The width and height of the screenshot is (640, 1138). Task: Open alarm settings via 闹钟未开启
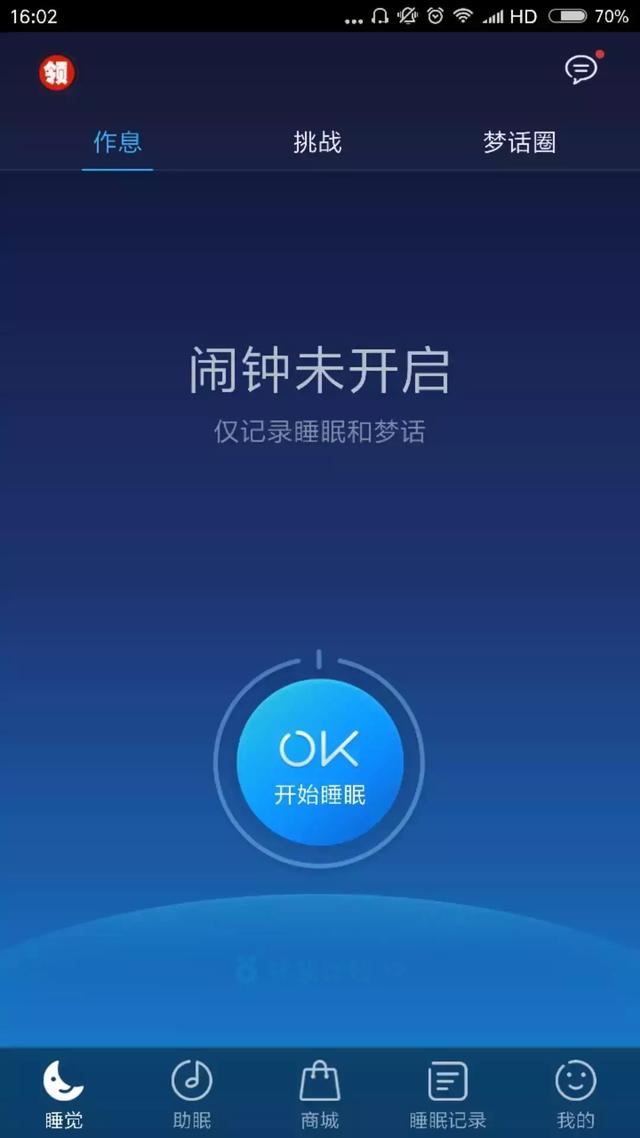(x=319, y=371)
